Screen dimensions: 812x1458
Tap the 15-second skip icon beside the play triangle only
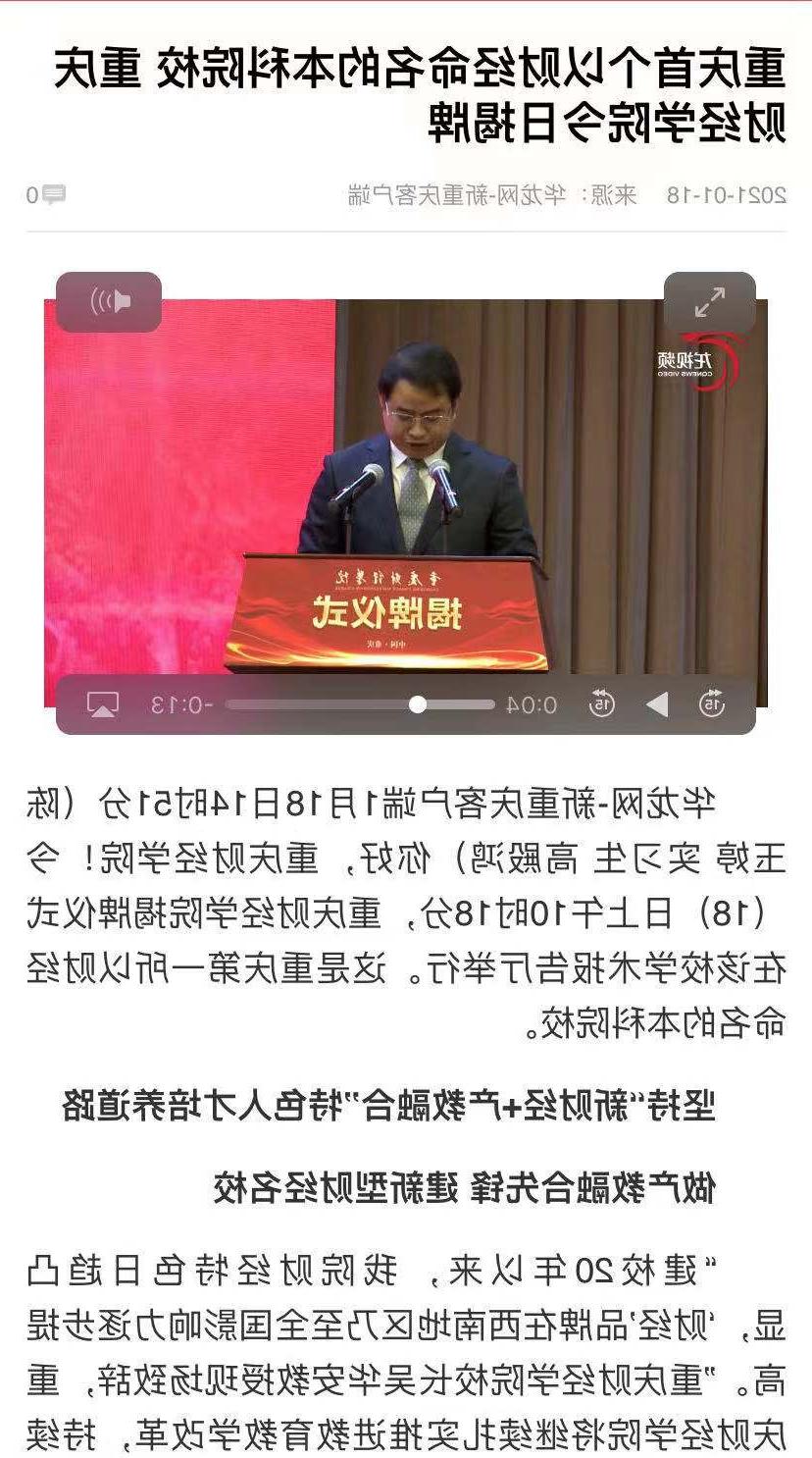click(x=711, y=703)
